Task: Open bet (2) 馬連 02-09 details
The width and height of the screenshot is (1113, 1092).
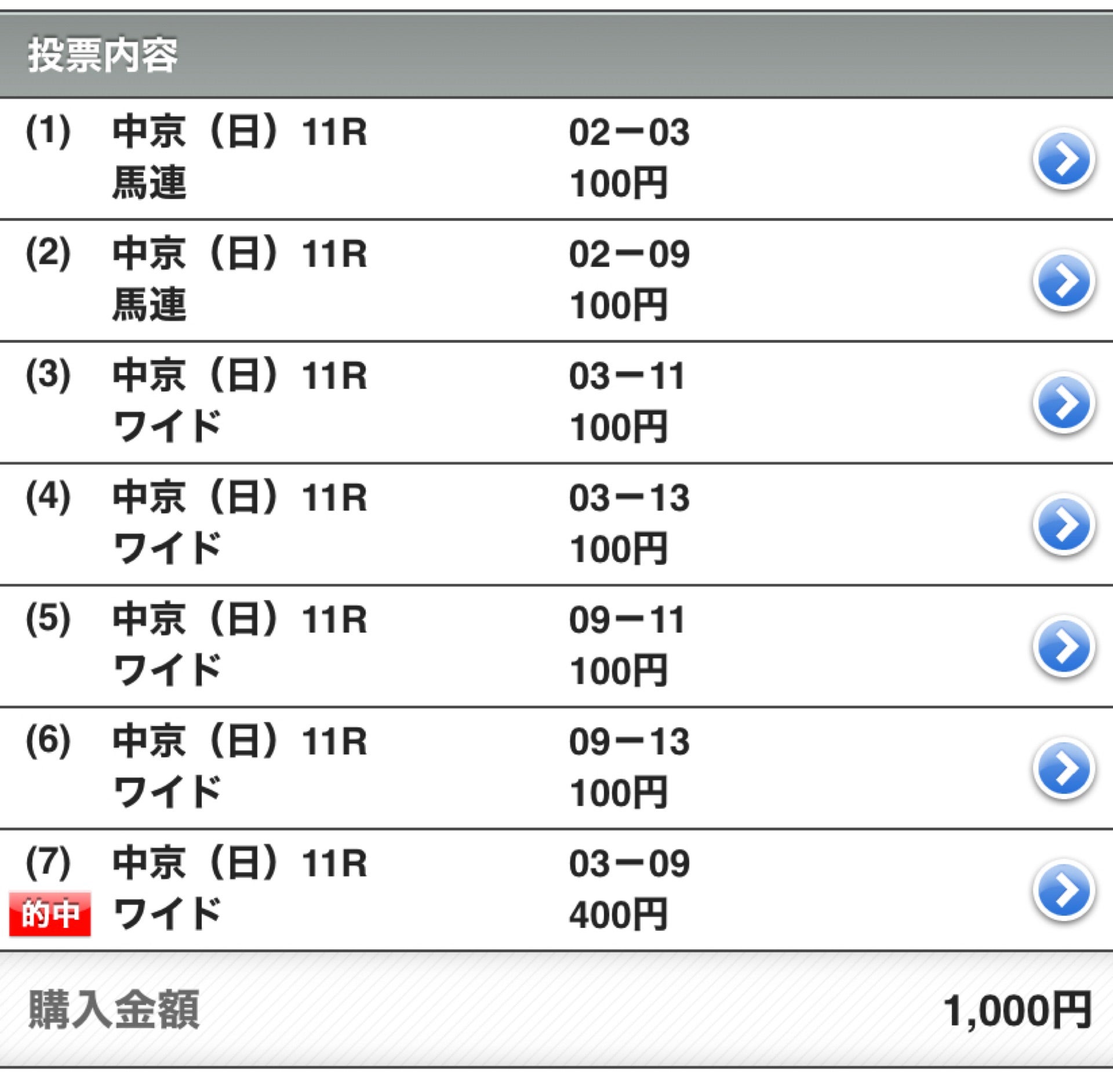Action: point(1063,281)
